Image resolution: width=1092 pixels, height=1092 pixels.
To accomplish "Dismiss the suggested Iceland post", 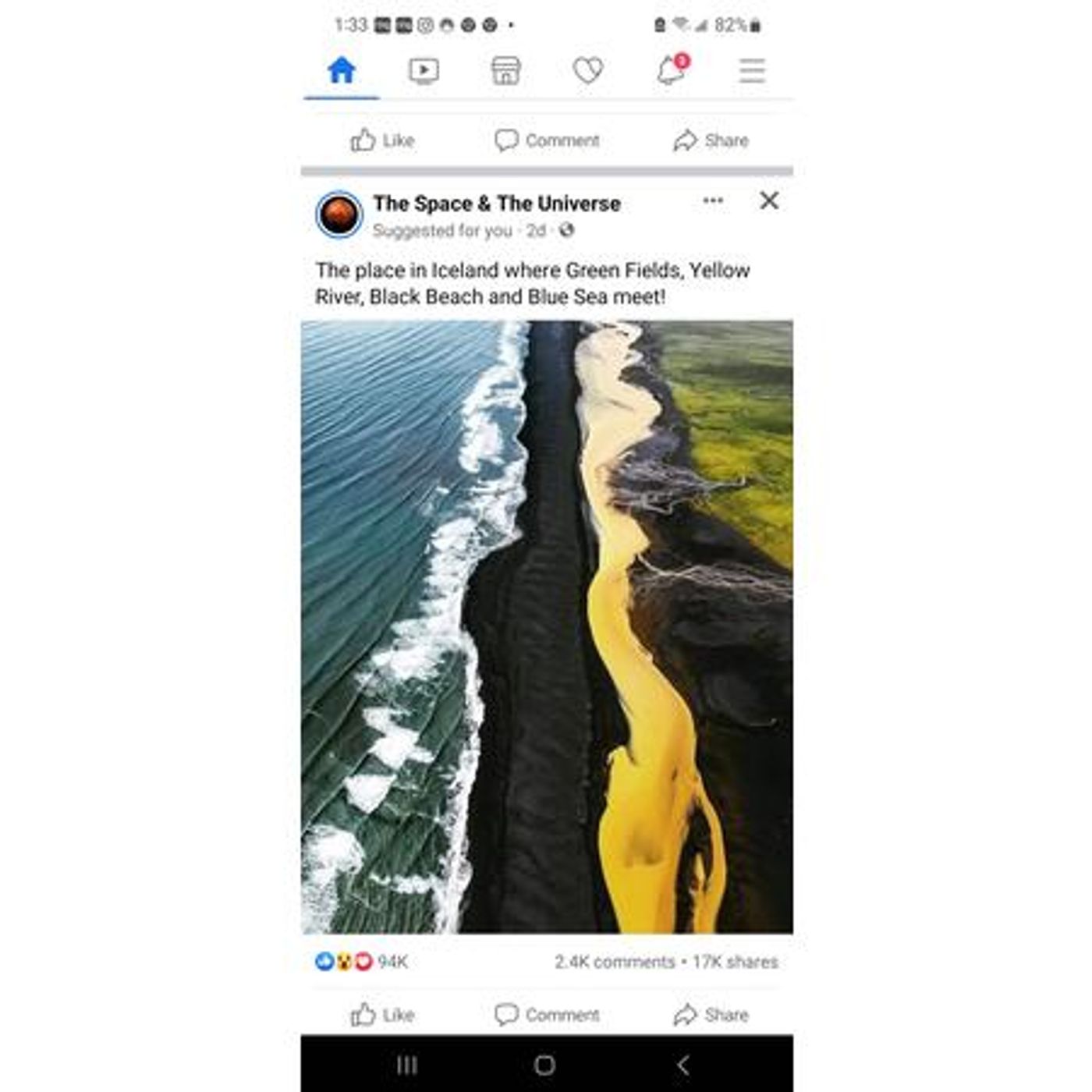I will pos(769,200).
